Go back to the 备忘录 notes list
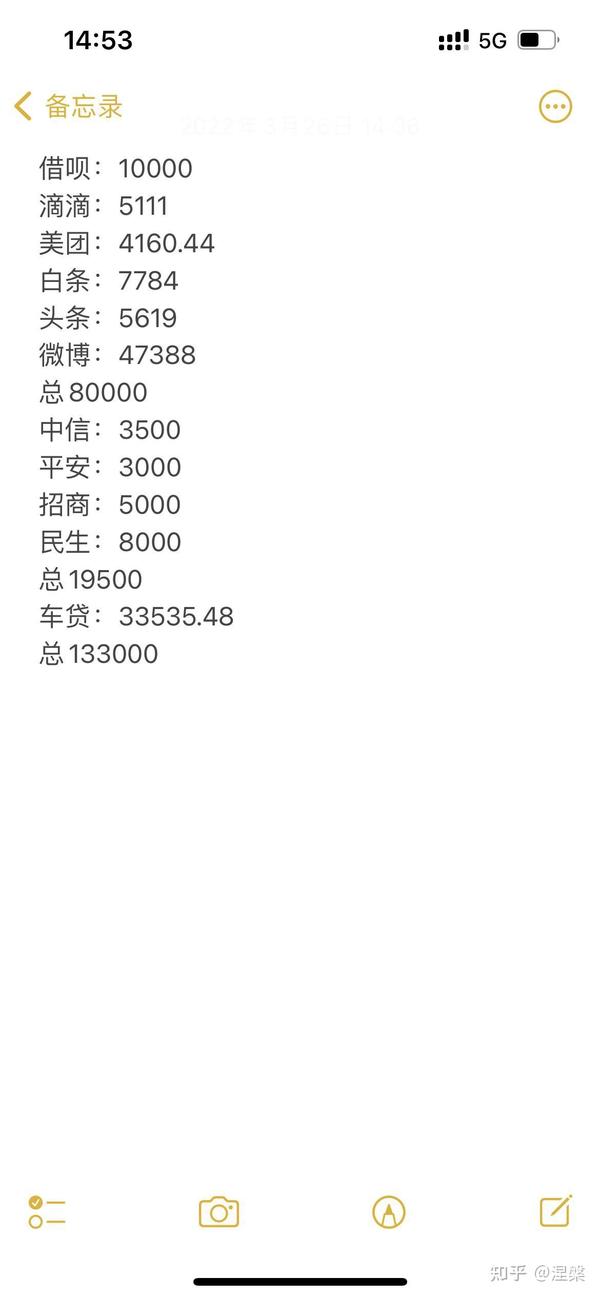The width and height of the screenshot is (600, 1298). 68,107
